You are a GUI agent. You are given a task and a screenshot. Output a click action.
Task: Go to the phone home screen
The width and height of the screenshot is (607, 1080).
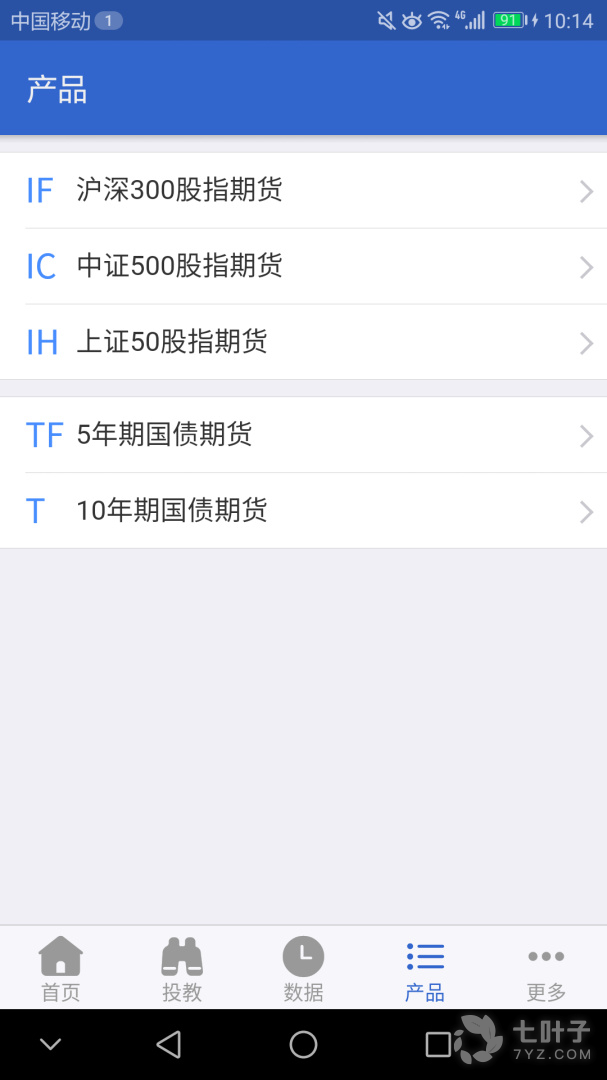click(x=303, y=1045)
